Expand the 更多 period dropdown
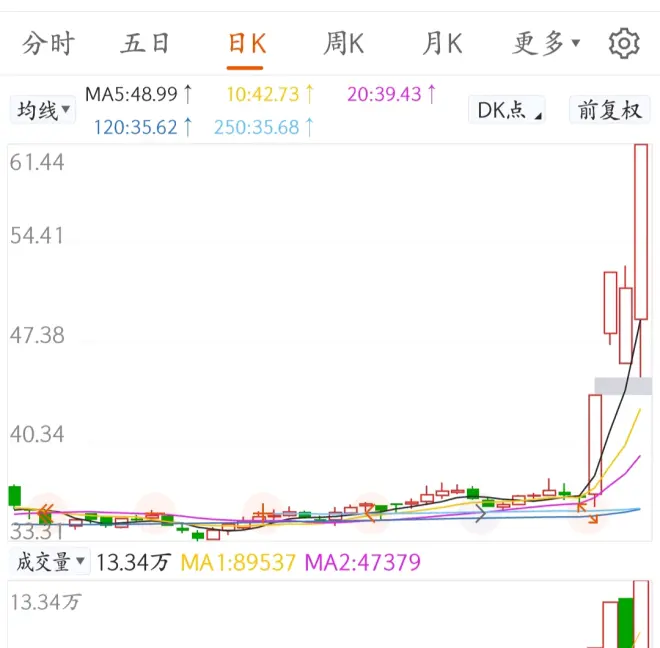The height and width of the screenshot is (648, 660). pos(546,44)
